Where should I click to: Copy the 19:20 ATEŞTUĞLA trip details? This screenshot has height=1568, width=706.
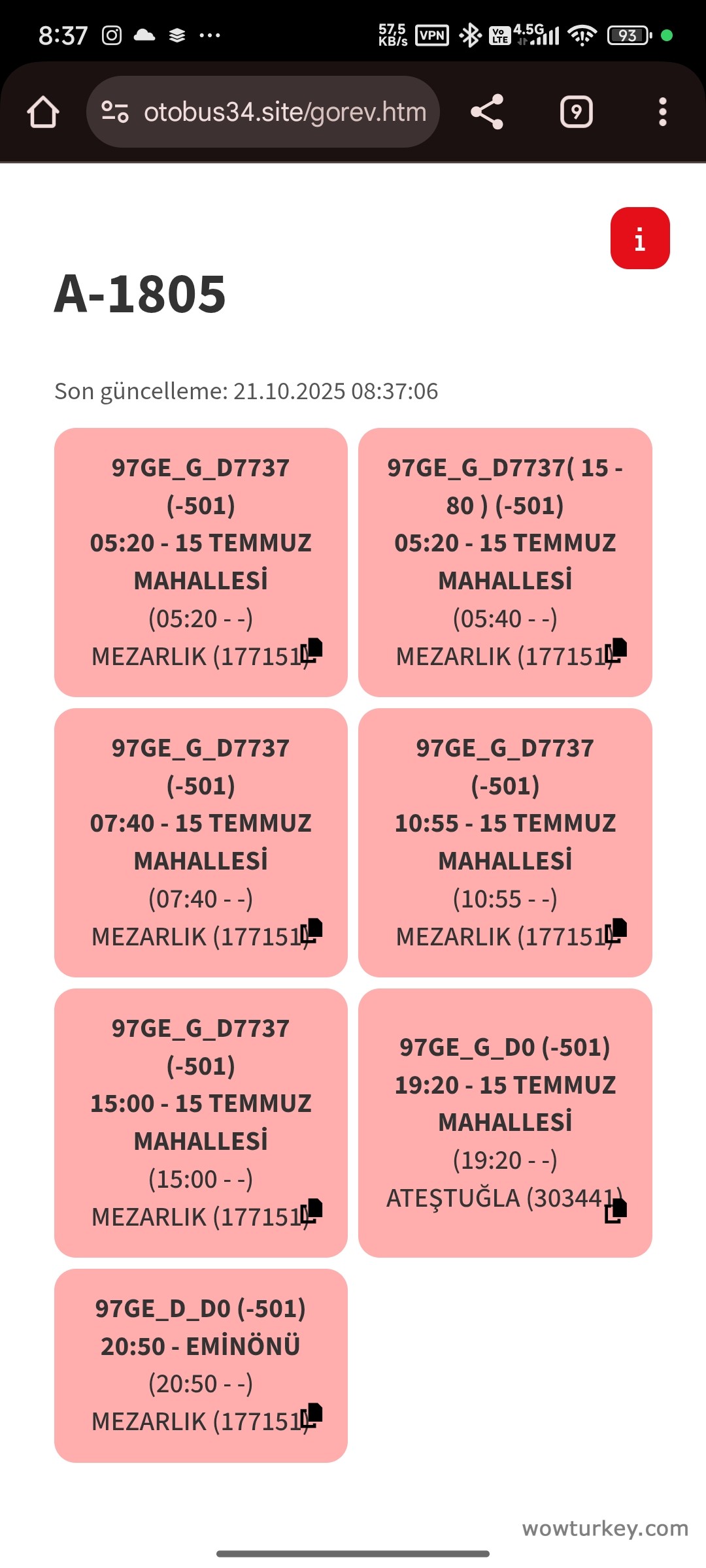pyautogui.click(x=616, y=1211)
